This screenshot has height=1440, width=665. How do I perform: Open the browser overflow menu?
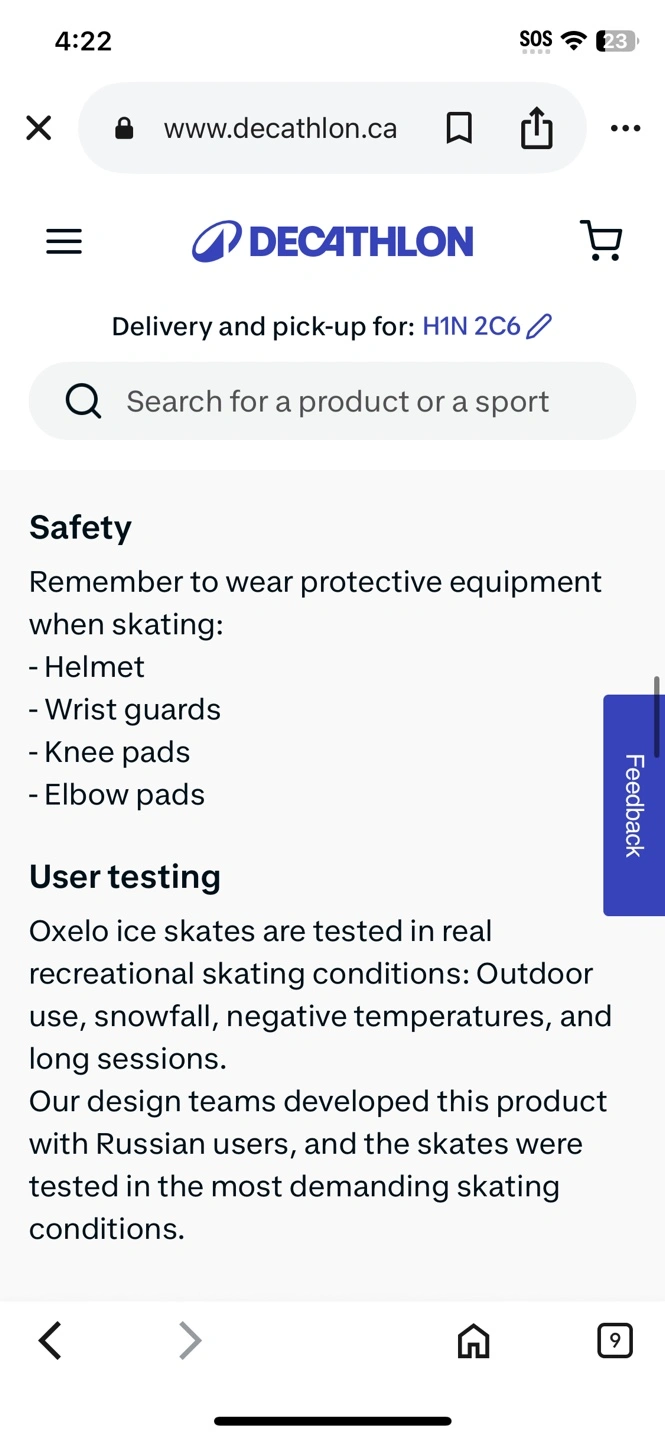coord(625,128)
